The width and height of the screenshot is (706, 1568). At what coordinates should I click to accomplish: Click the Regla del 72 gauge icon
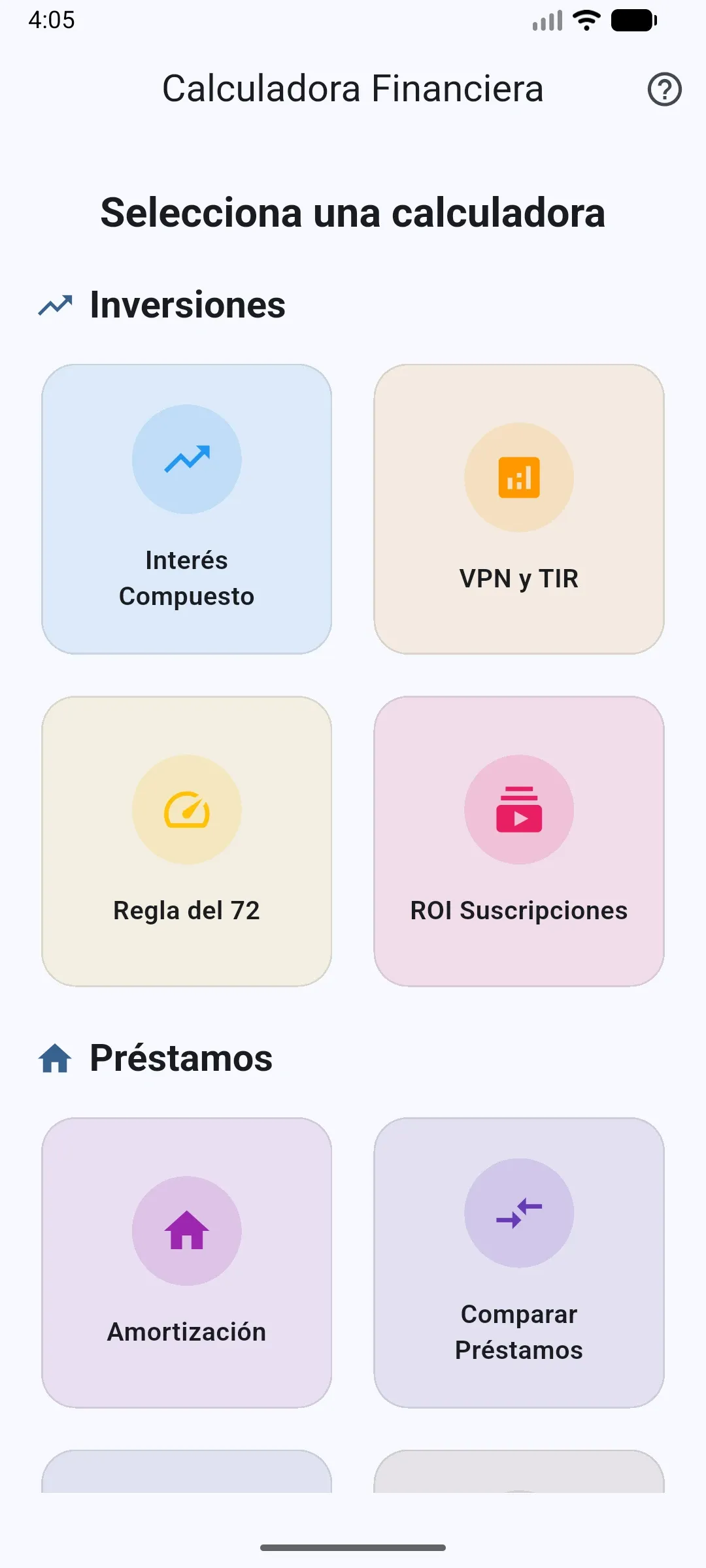pyautogui.click(x=187, y=809)
